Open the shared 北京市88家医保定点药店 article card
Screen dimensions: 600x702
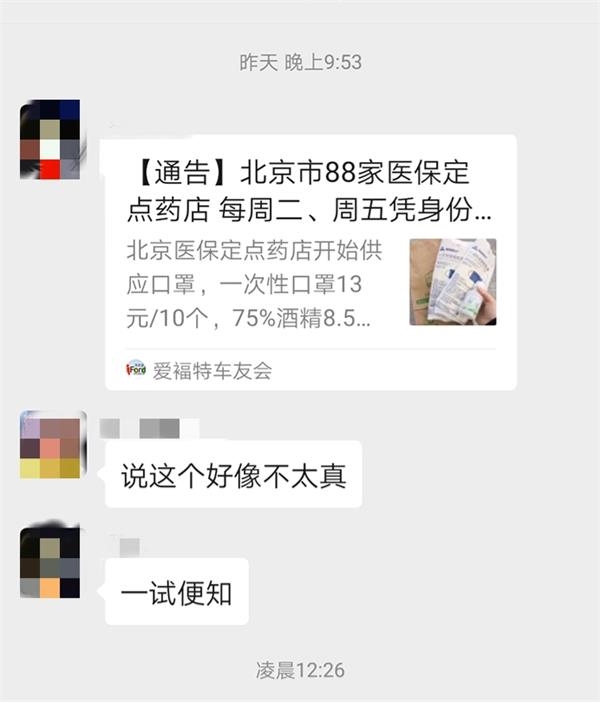pyautogui.click(x=310, y=262)
